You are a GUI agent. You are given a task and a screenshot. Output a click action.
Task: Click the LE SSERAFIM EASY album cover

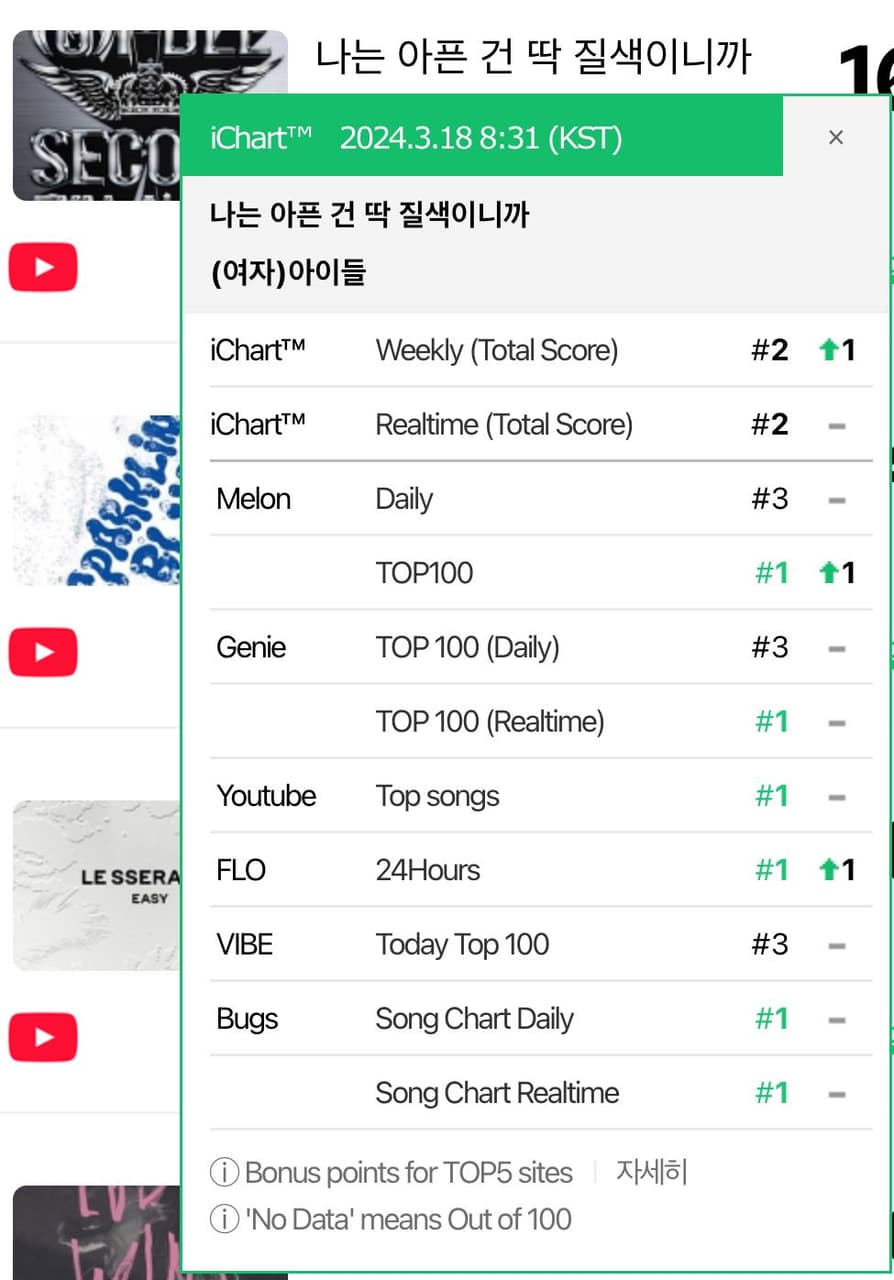pyautogui.click(x=95, y=885)
